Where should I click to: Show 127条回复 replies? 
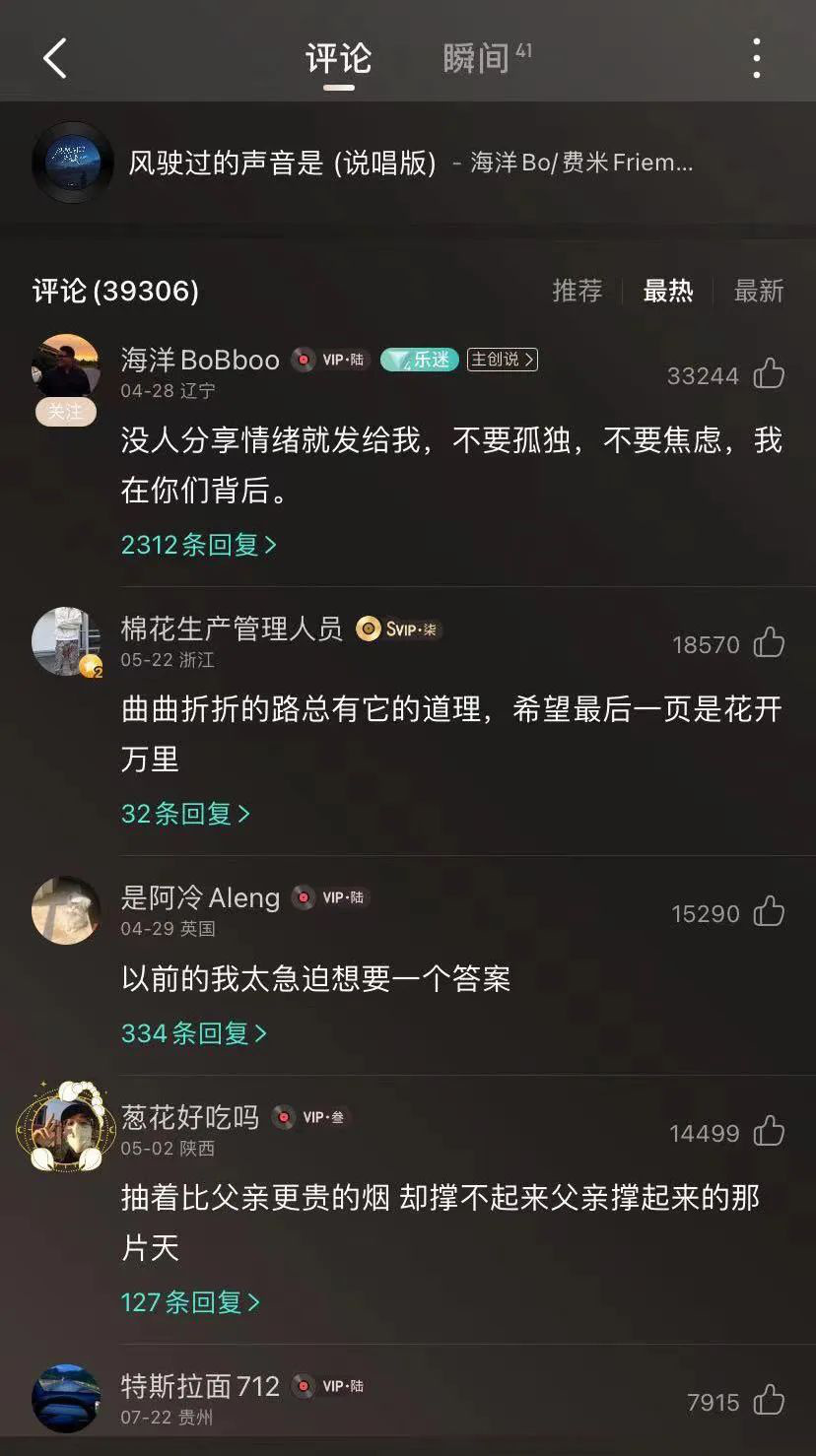190,1301
